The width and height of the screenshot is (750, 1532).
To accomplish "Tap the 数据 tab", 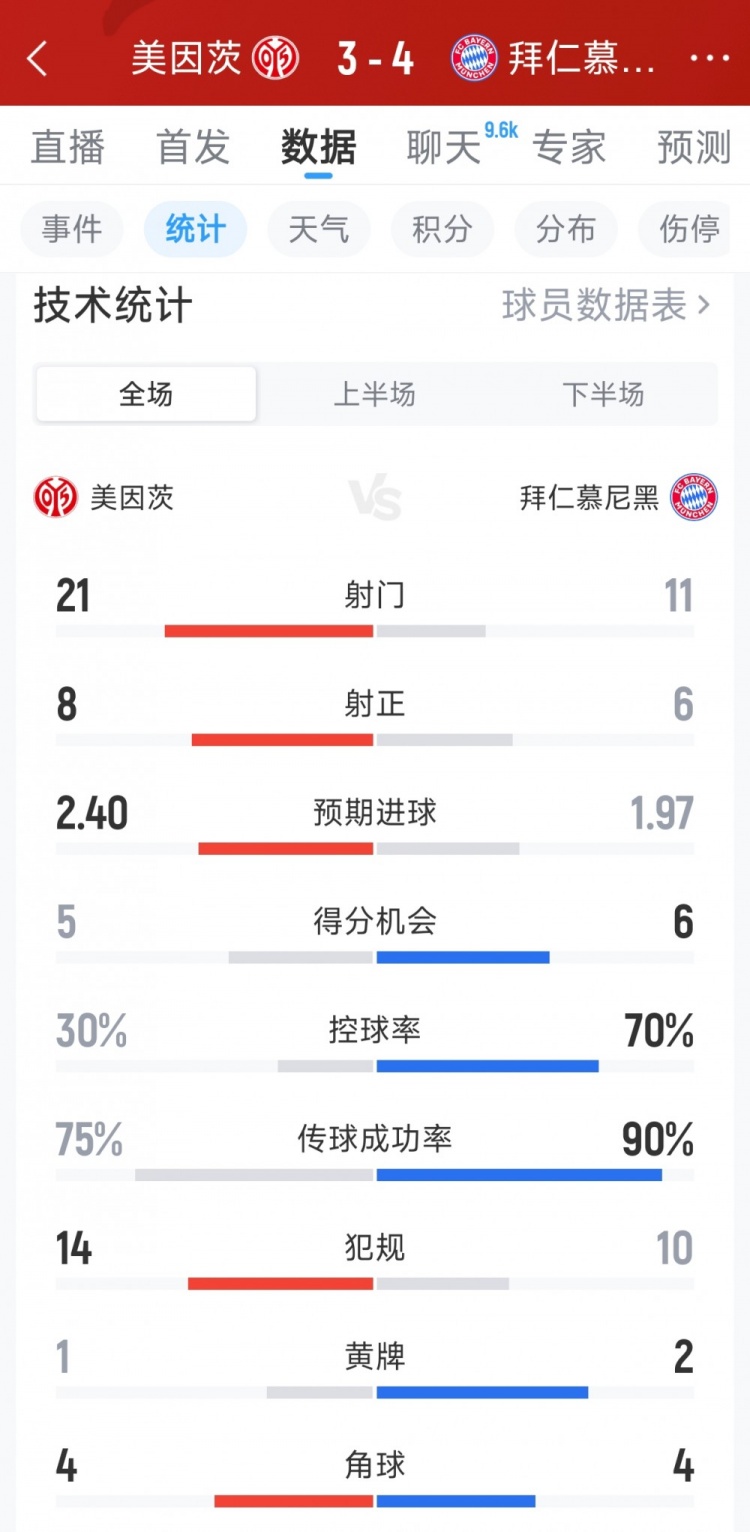I will tap(318, 147).
